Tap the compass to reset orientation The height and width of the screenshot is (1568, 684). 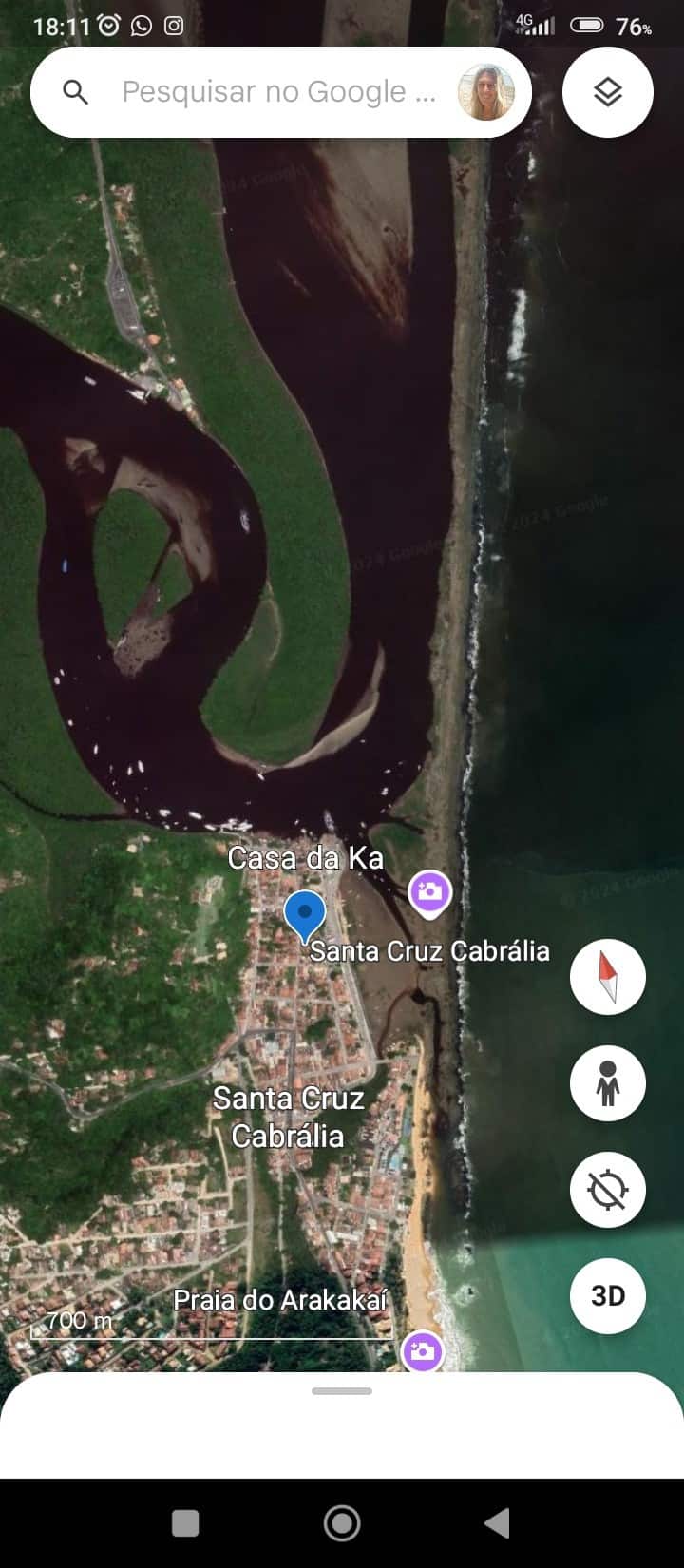608,977
